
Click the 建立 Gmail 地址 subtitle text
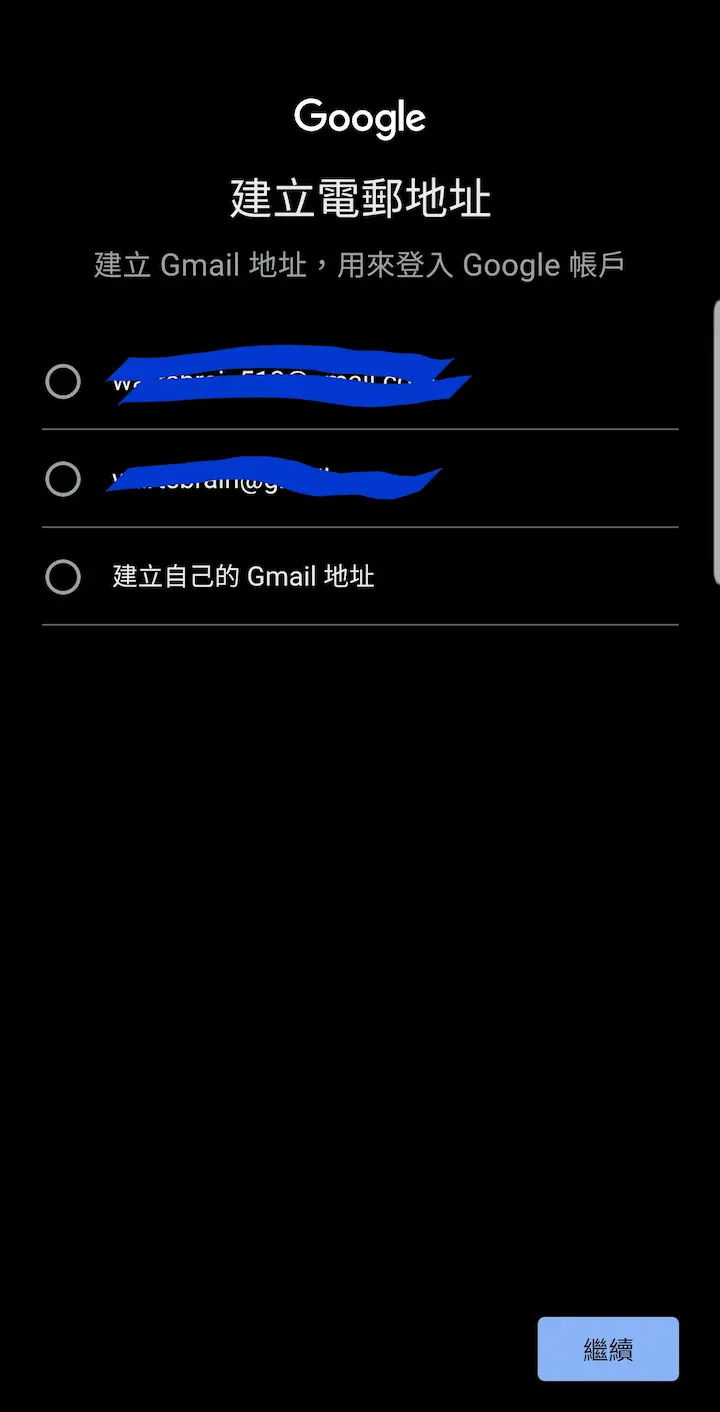[x=359, y=264]
